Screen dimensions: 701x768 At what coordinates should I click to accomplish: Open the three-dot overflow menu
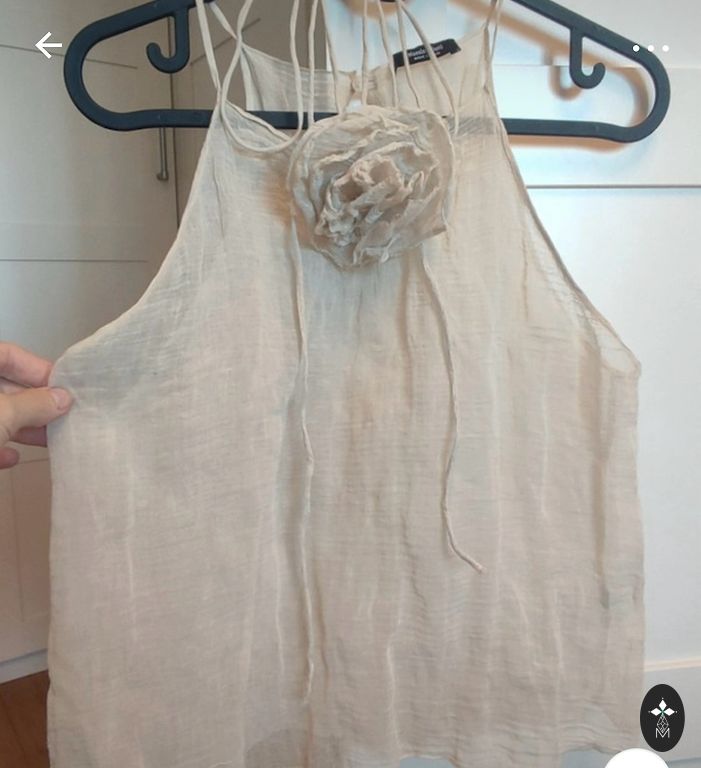click(x=650, y=48)
